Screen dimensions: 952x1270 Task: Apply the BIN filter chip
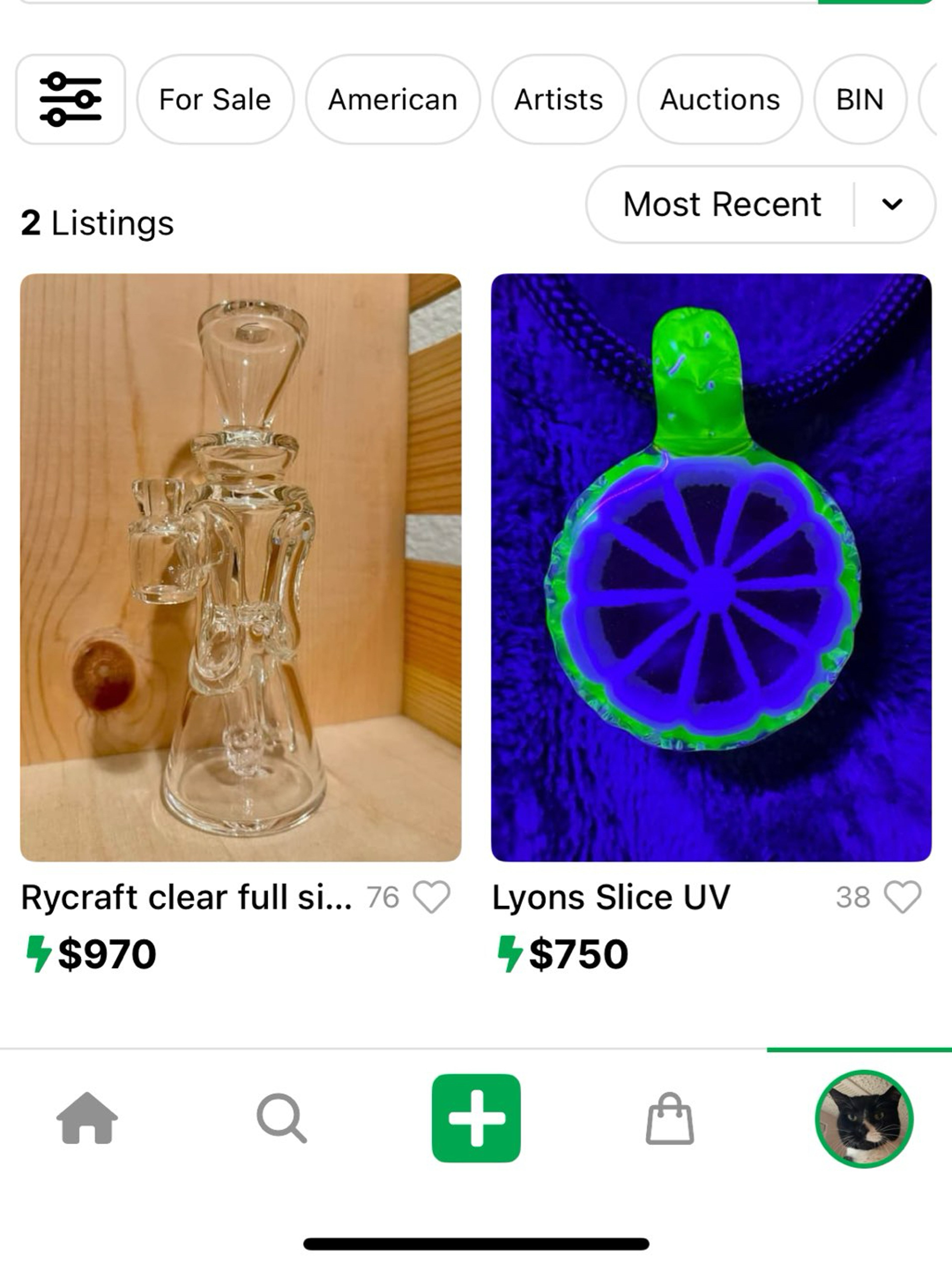pos(860,99)
